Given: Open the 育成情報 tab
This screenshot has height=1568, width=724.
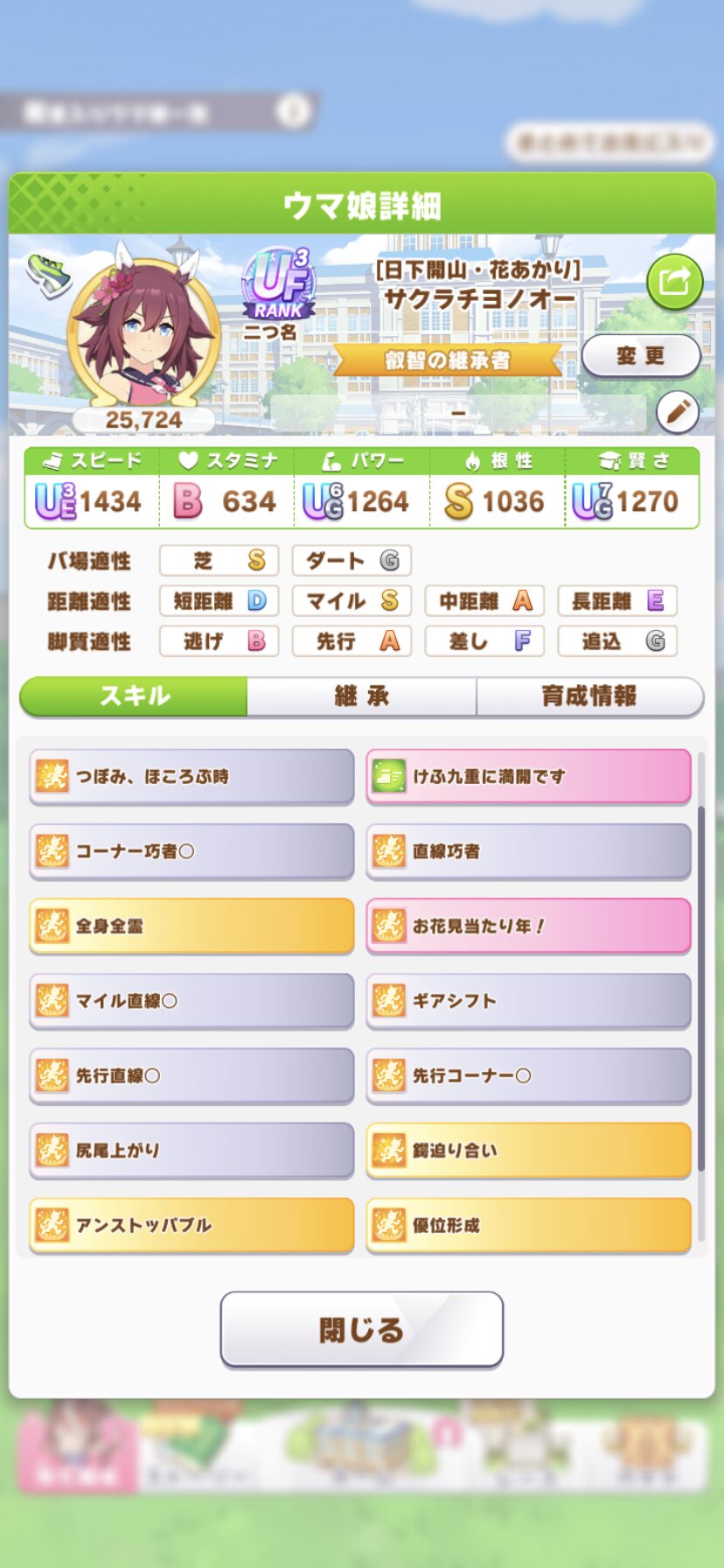Looking at the screenshot, I should click(x=589, y=696).
